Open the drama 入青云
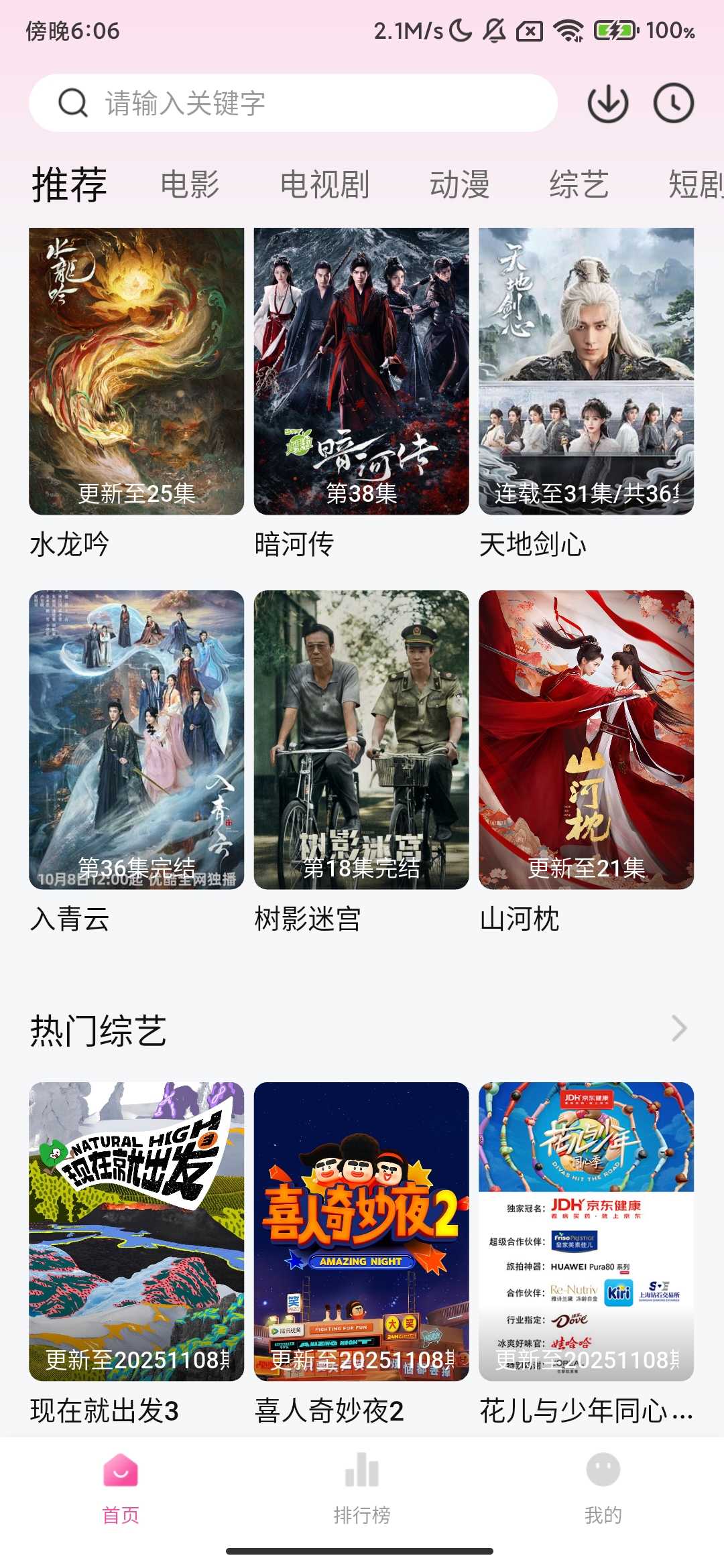Image resolution: width=724 pixels, height=1568 pixels. (136, 740)
